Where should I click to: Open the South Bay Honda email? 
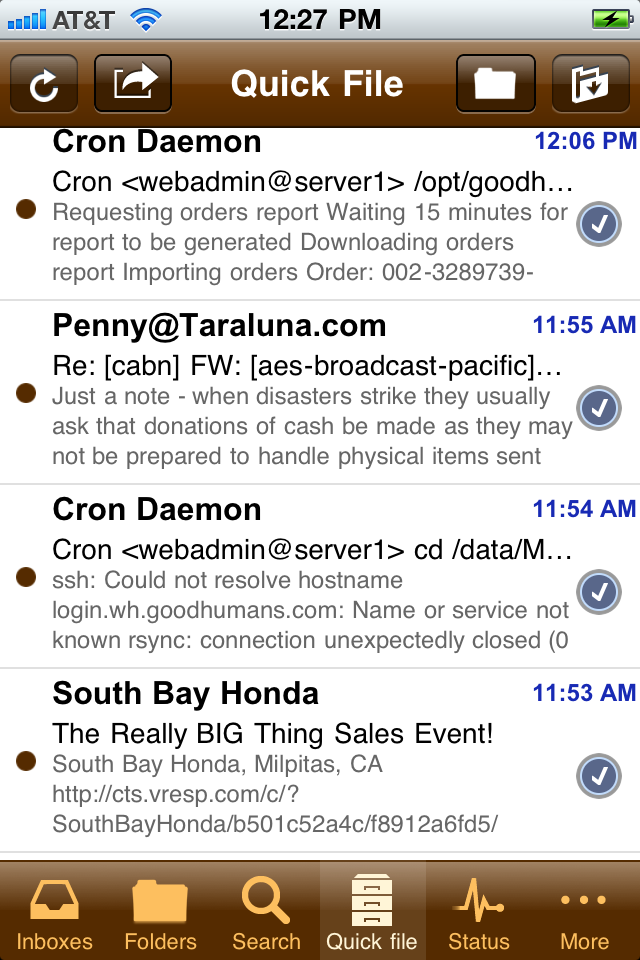(x=300, y=762)
